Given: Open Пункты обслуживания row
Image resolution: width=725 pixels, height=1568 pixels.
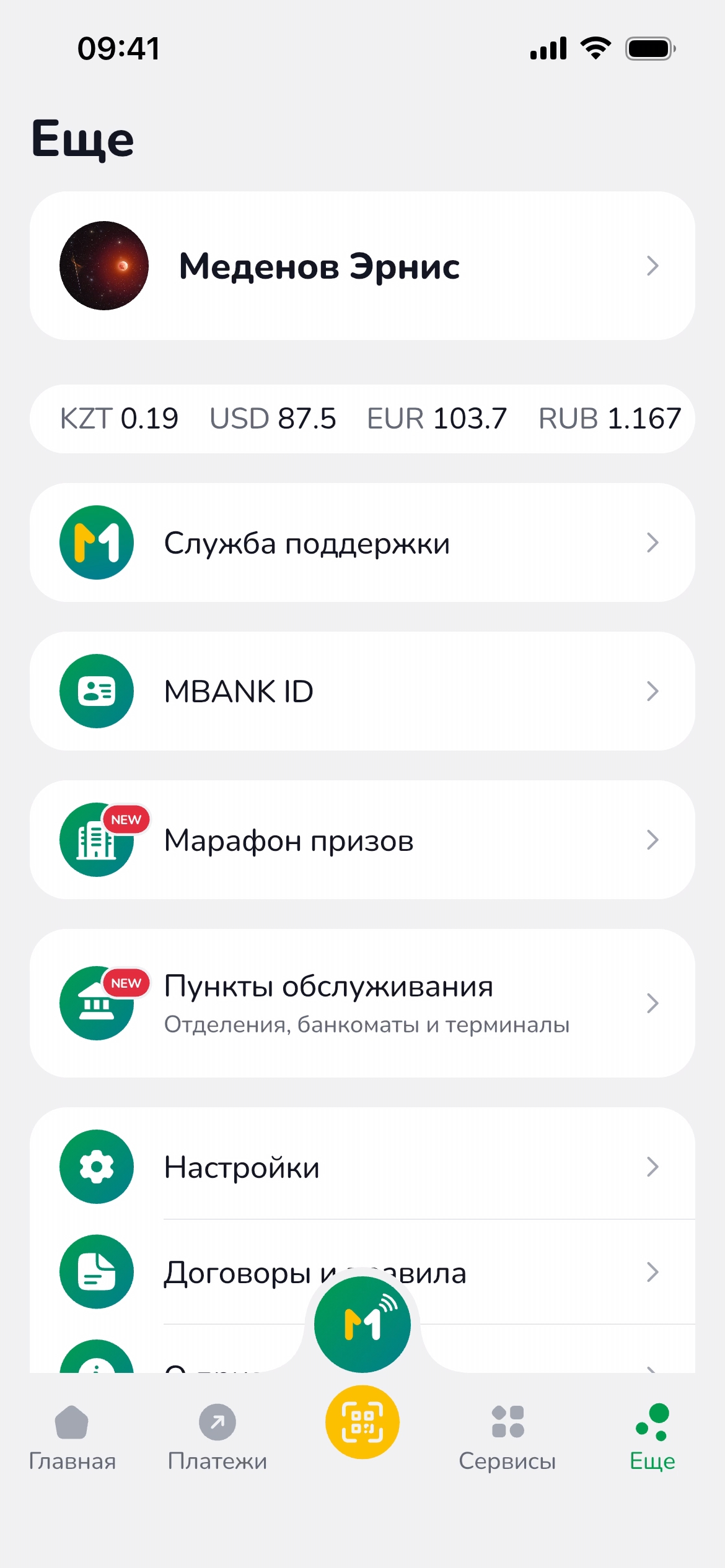Looking at the screenshot, I should point(362,1003).
